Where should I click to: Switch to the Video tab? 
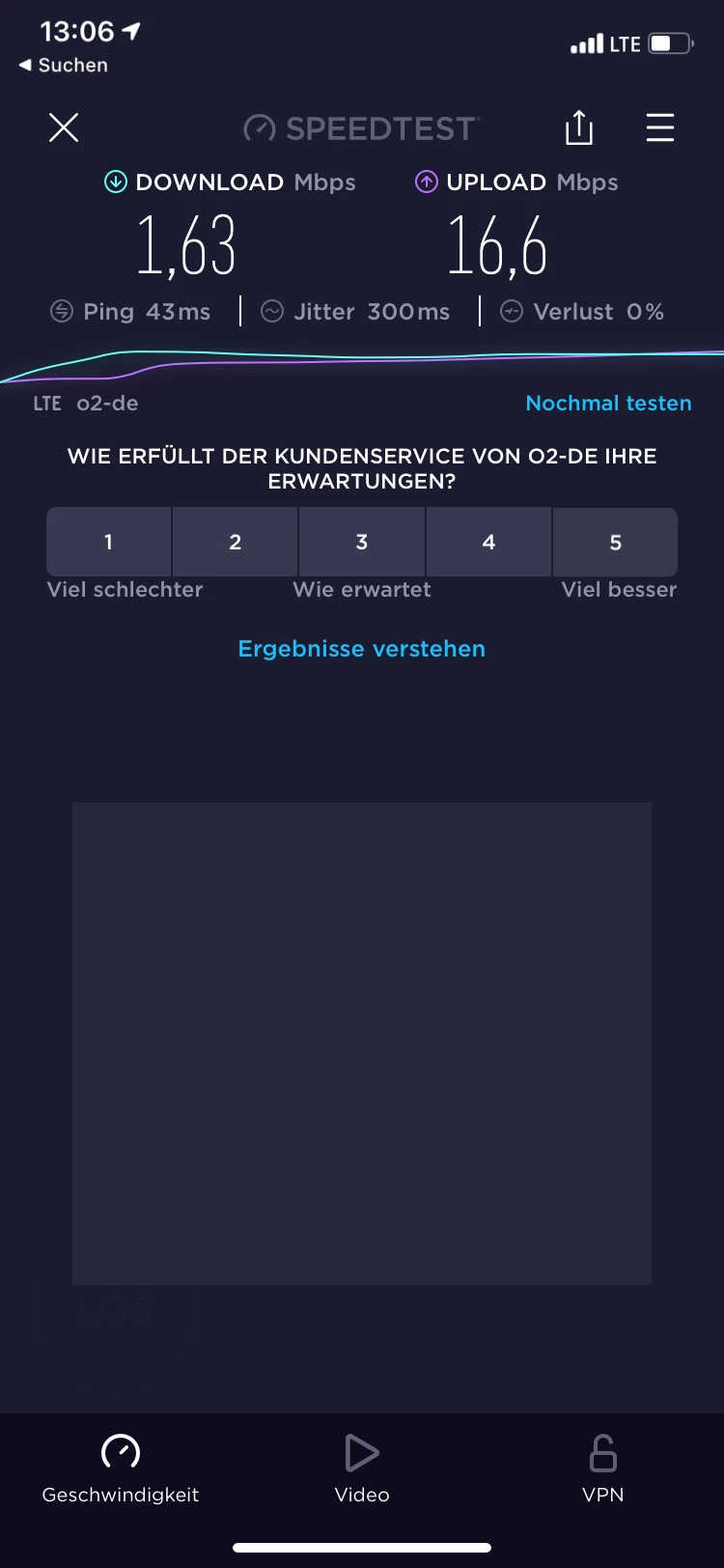(362, 1468)
